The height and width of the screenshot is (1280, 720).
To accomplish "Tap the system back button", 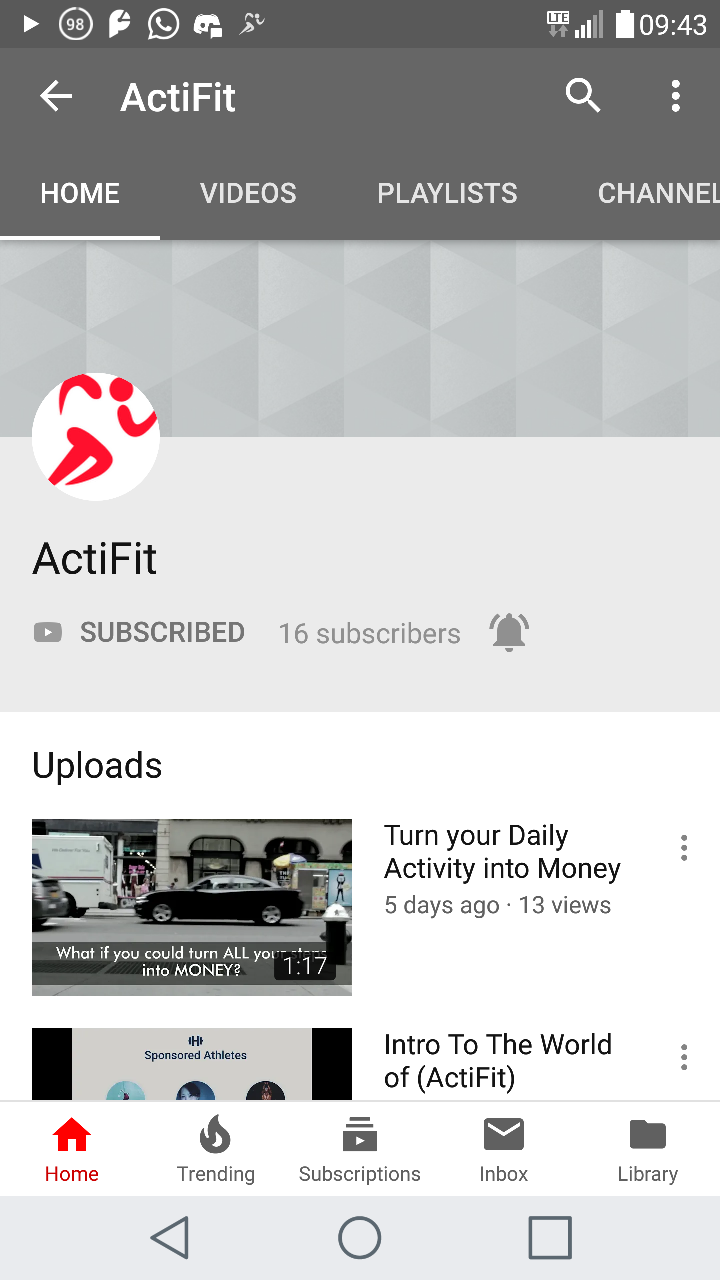I will 170,1238.
